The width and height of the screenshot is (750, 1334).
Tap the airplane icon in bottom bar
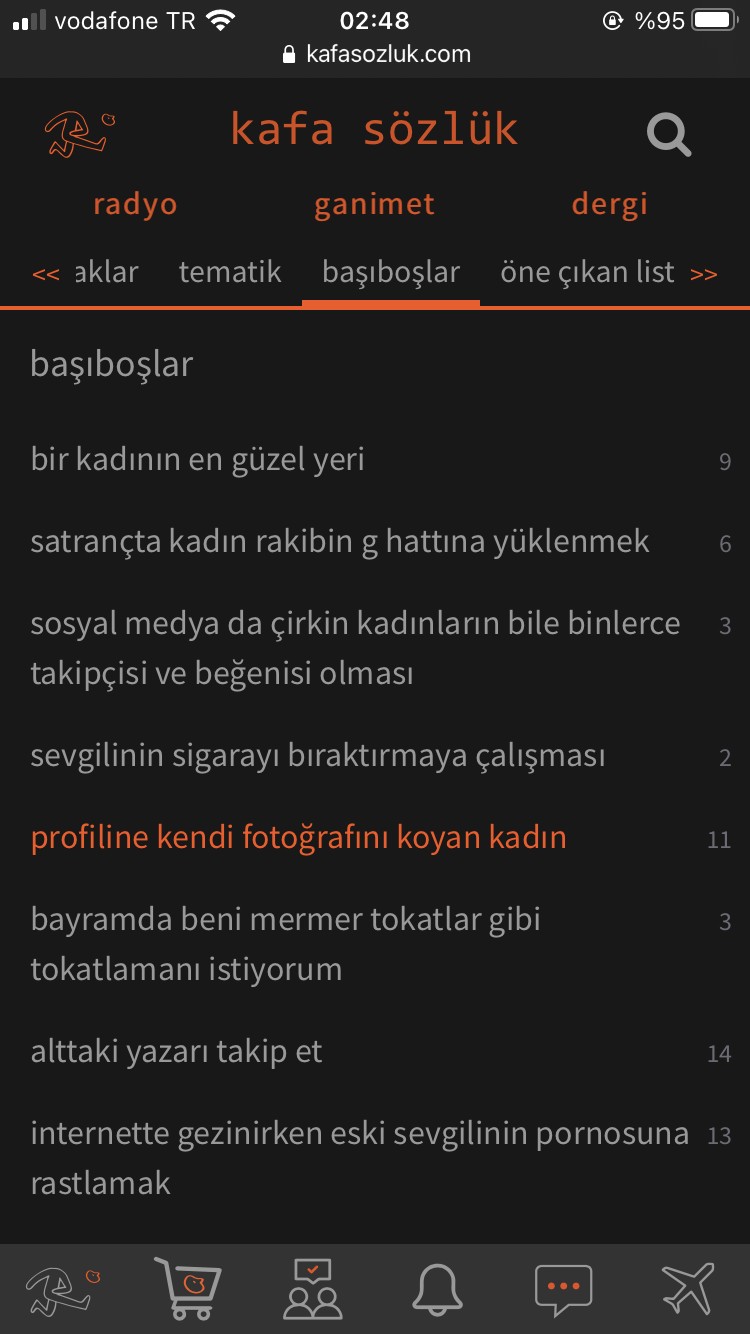pos(688,1288)
